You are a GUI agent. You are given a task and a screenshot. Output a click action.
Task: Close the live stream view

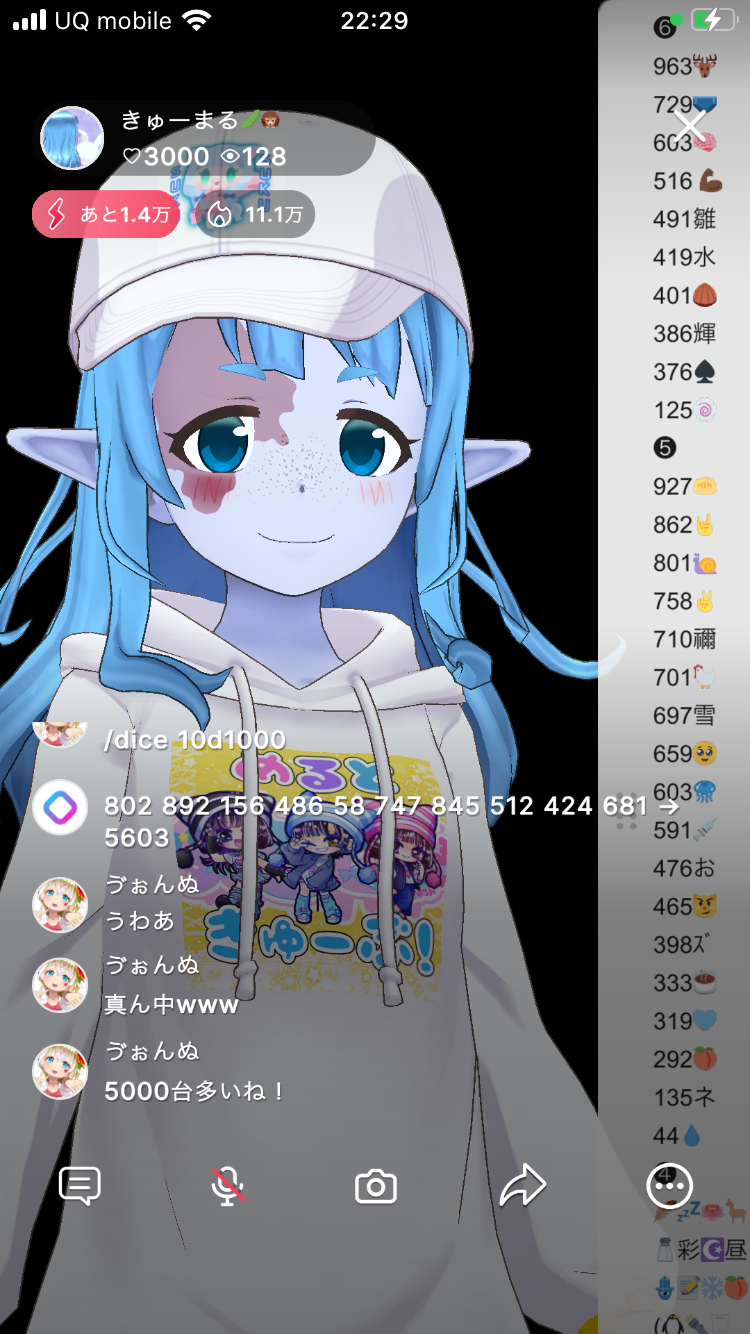690,127
